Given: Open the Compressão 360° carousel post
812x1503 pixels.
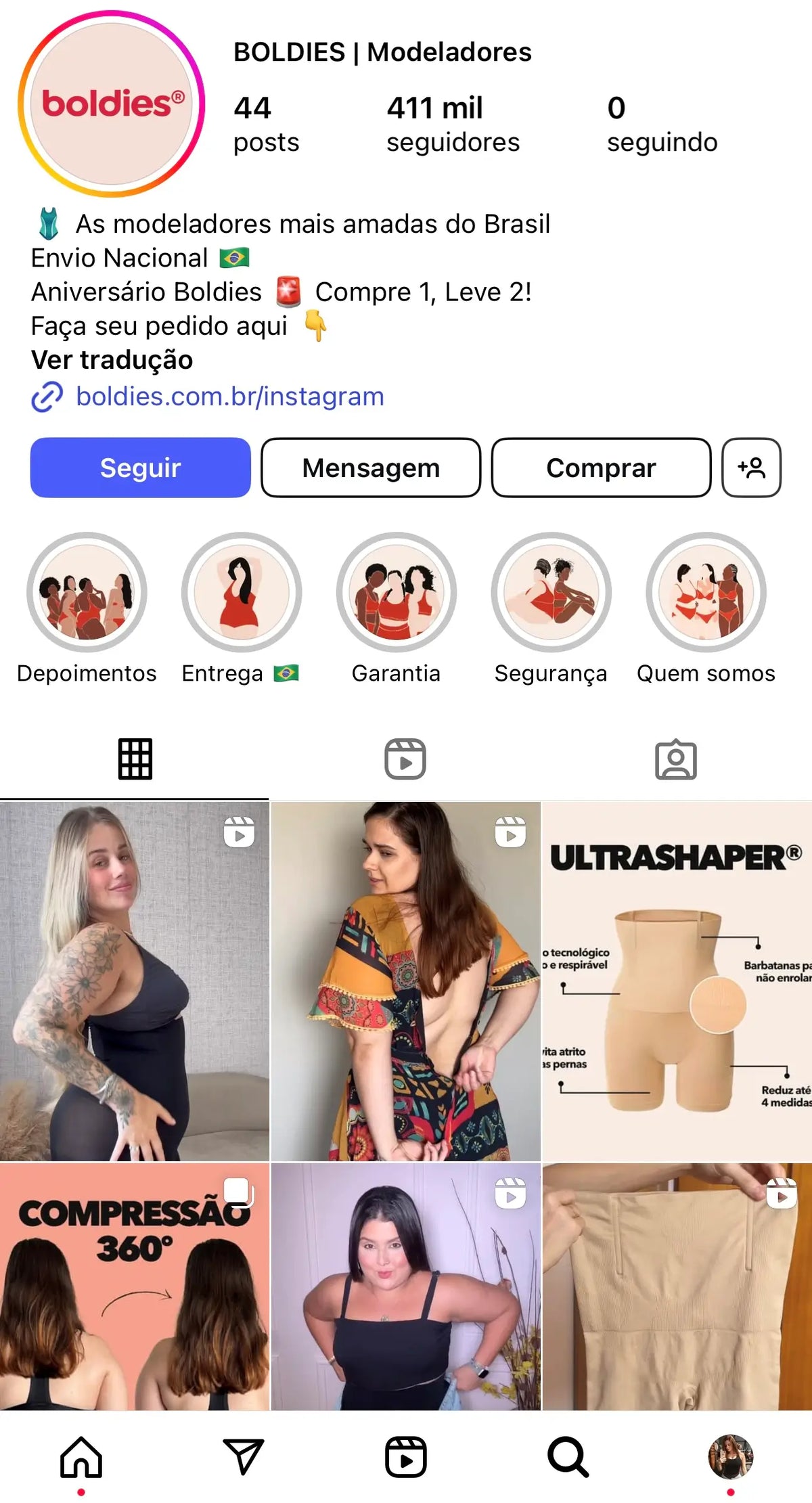Looking at the screenshot, I should pyautogui.click(x=134, y=1286).
